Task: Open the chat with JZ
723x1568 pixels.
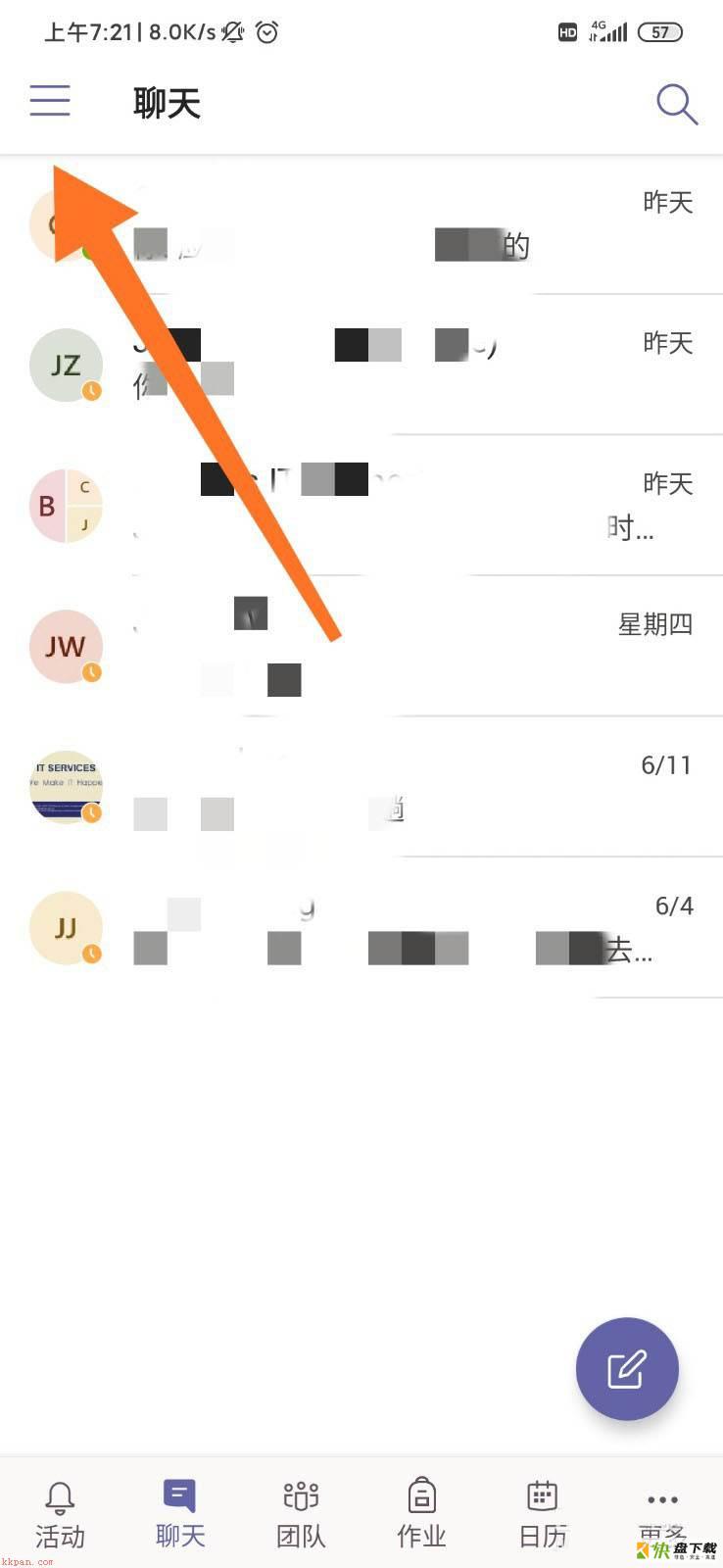Action: coord(392,365)
